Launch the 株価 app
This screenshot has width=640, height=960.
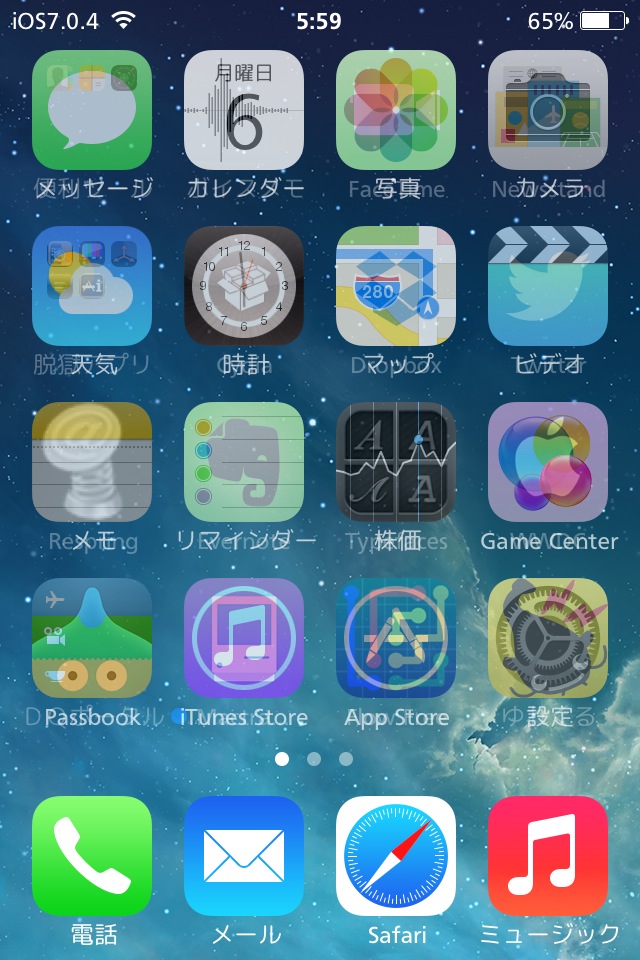(396, 462)
